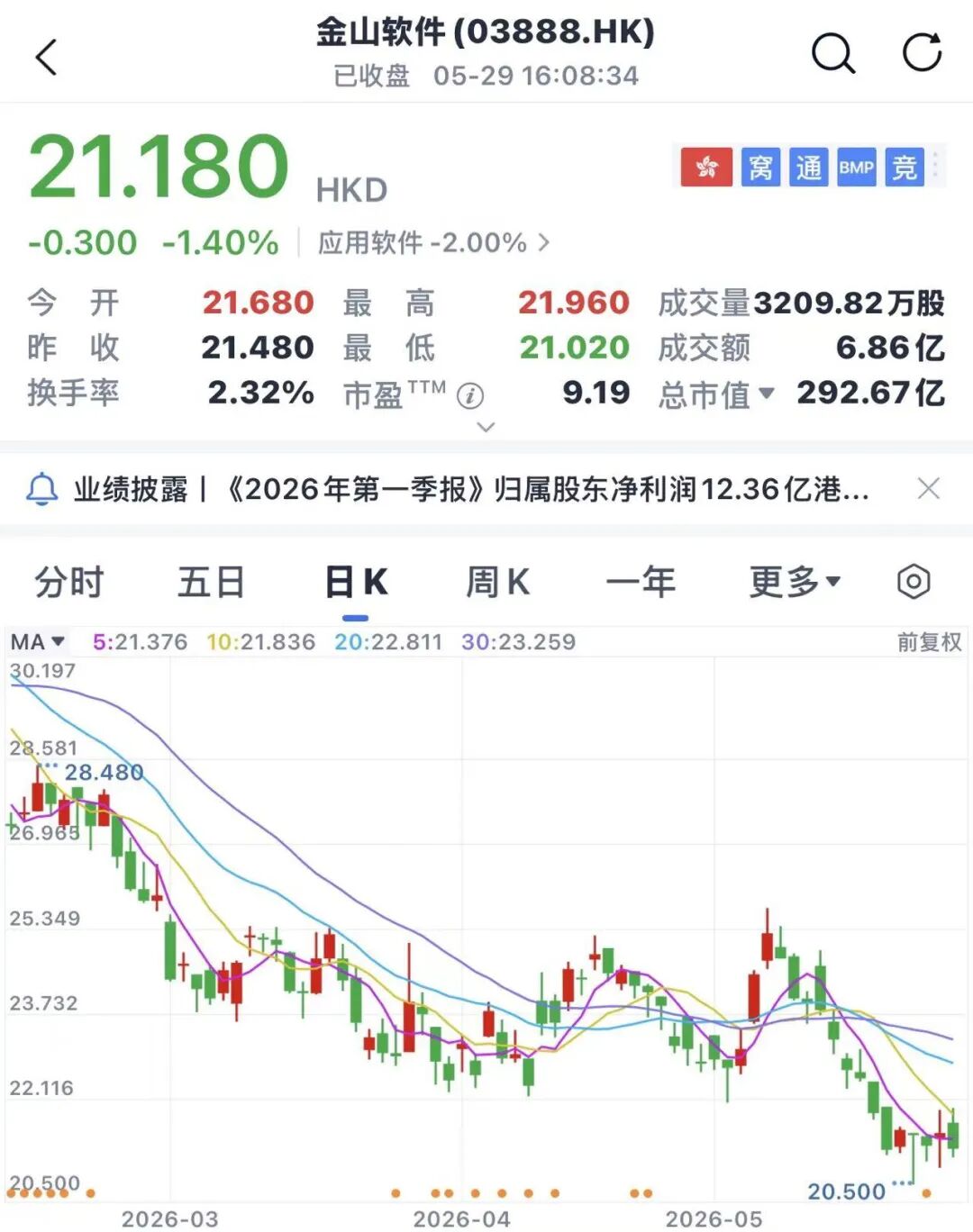Screen dimensions: 973x1232
Task: Open the 业绩披露 2026年第一季报 notice
Action: tap(471, 489)
